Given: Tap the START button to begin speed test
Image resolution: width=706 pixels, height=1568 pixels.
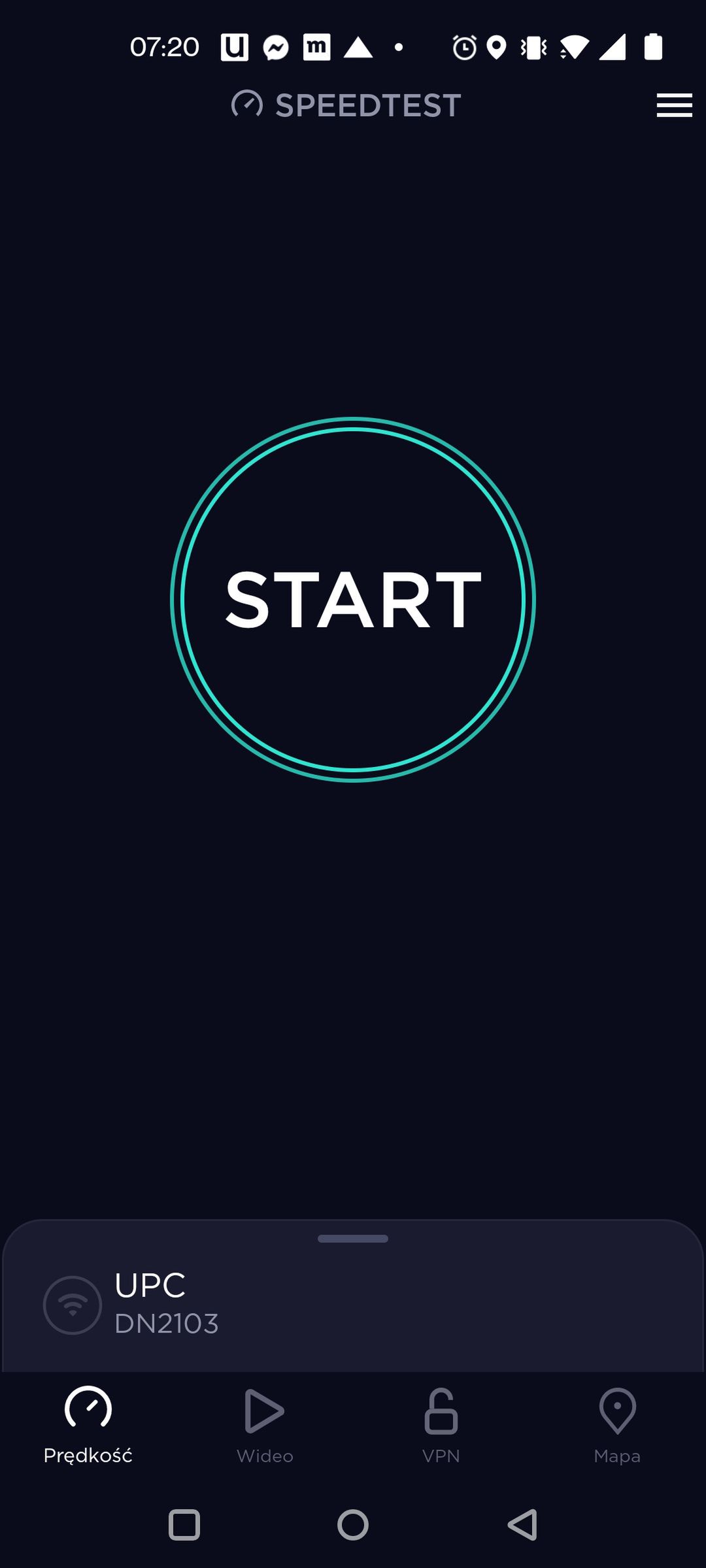Looking at the screenshot, I should [x=353, y=599].
